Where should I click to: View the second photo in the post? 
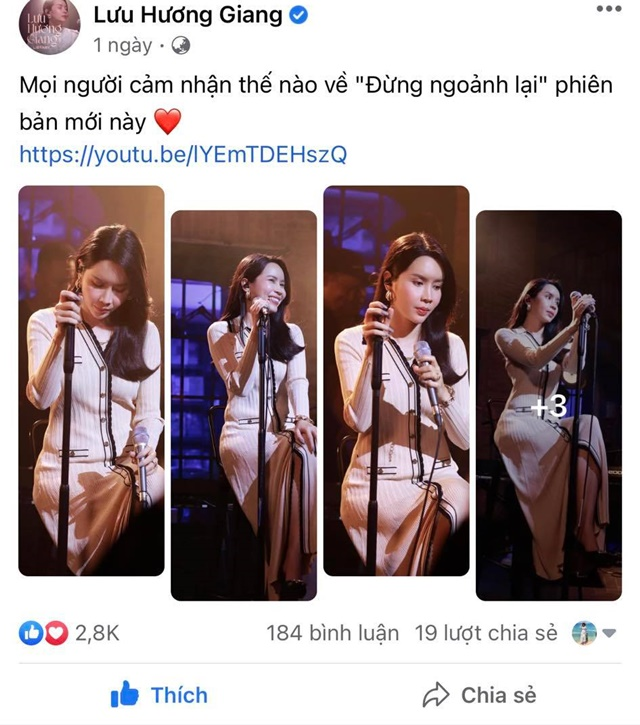tap(244, 405)
